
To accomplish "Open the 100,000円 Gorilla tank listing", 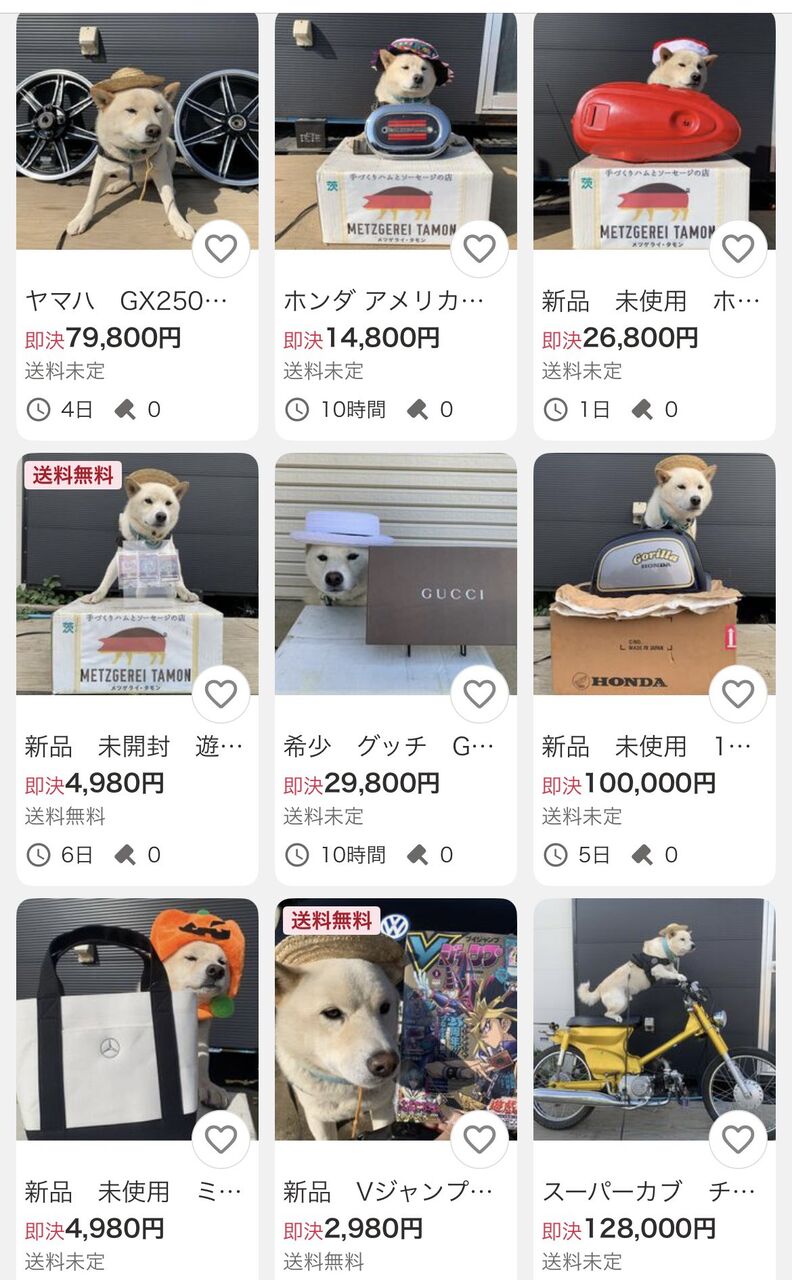I will point(654,575).
